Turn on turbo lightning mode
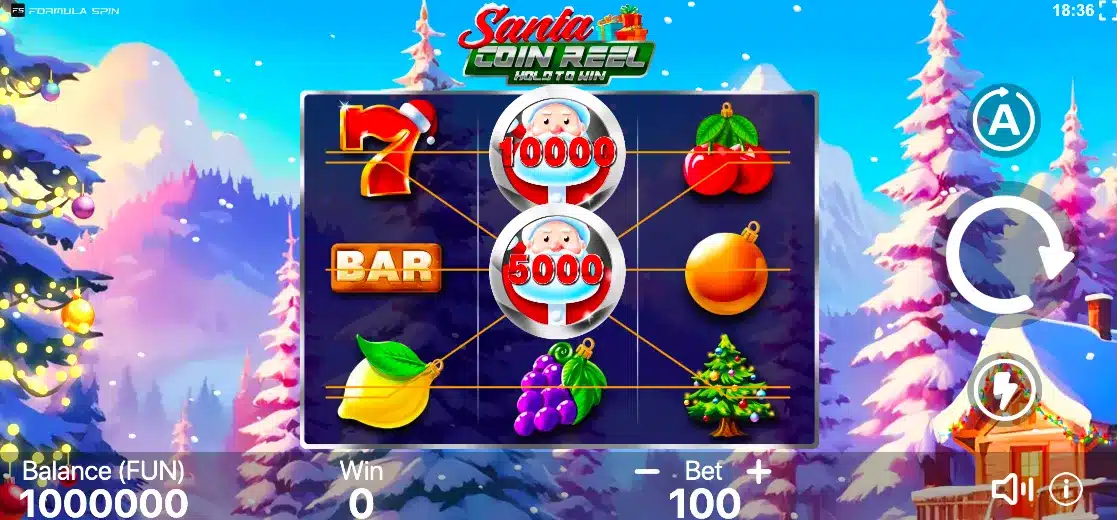Screen dimensions: 1117x520 1005,391
